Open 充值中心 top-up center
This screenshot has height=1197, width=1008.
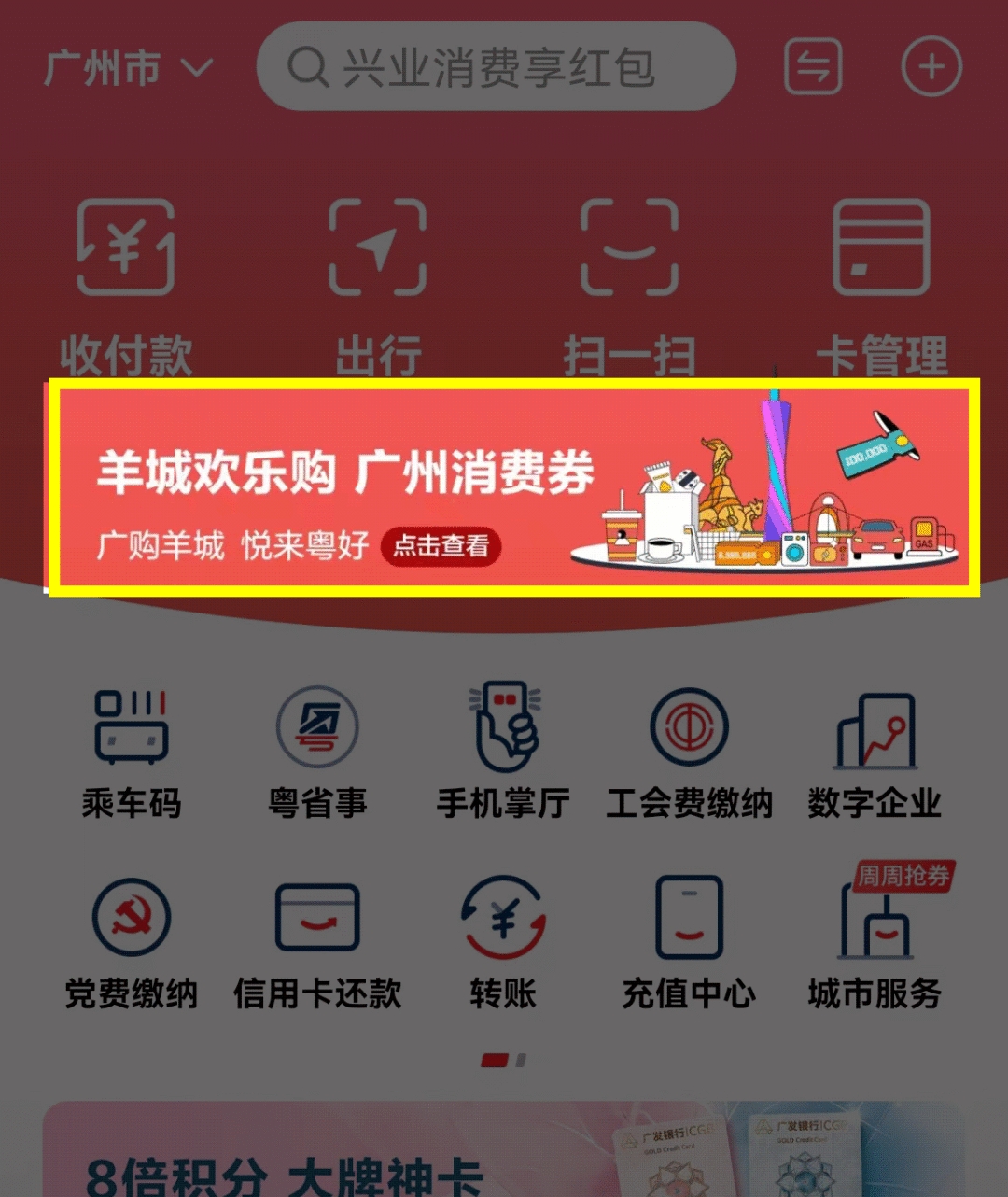pos(689,941)
